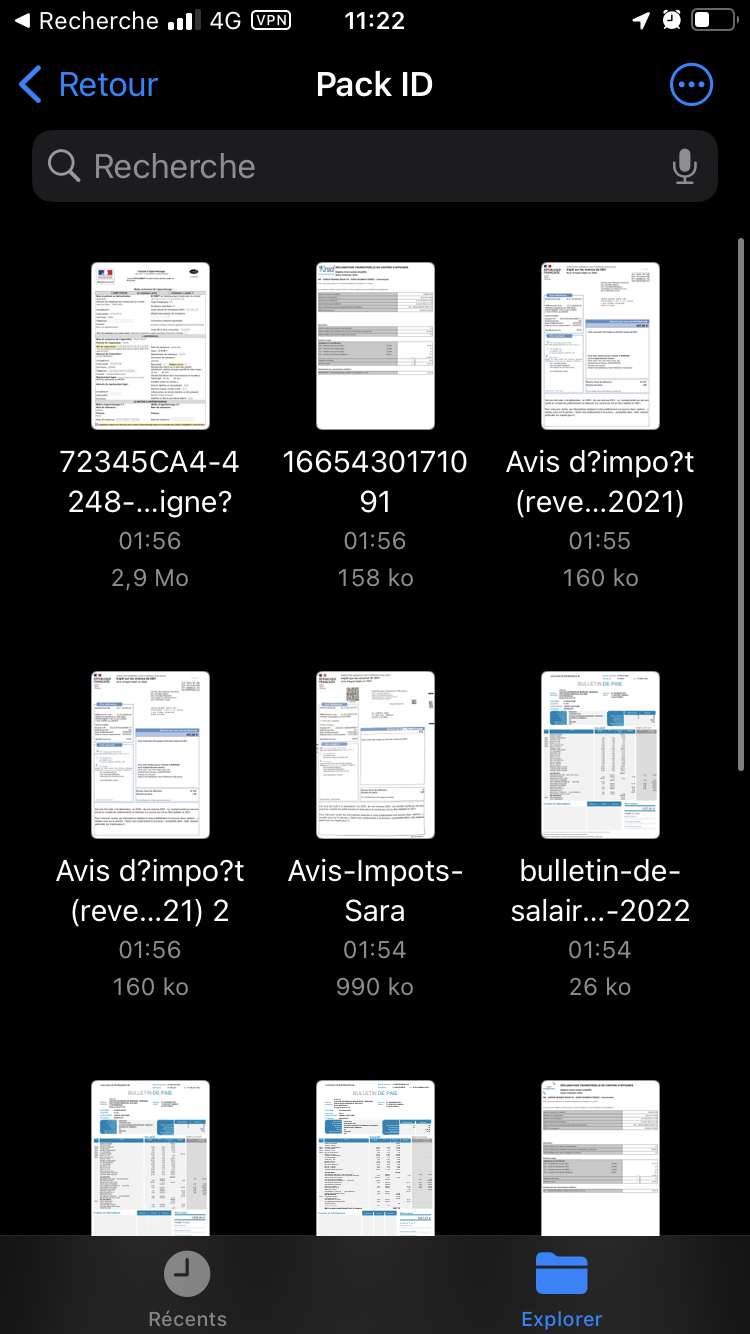Open the Avis-Impots-Sara file
750x1334 pixels.
375,756
